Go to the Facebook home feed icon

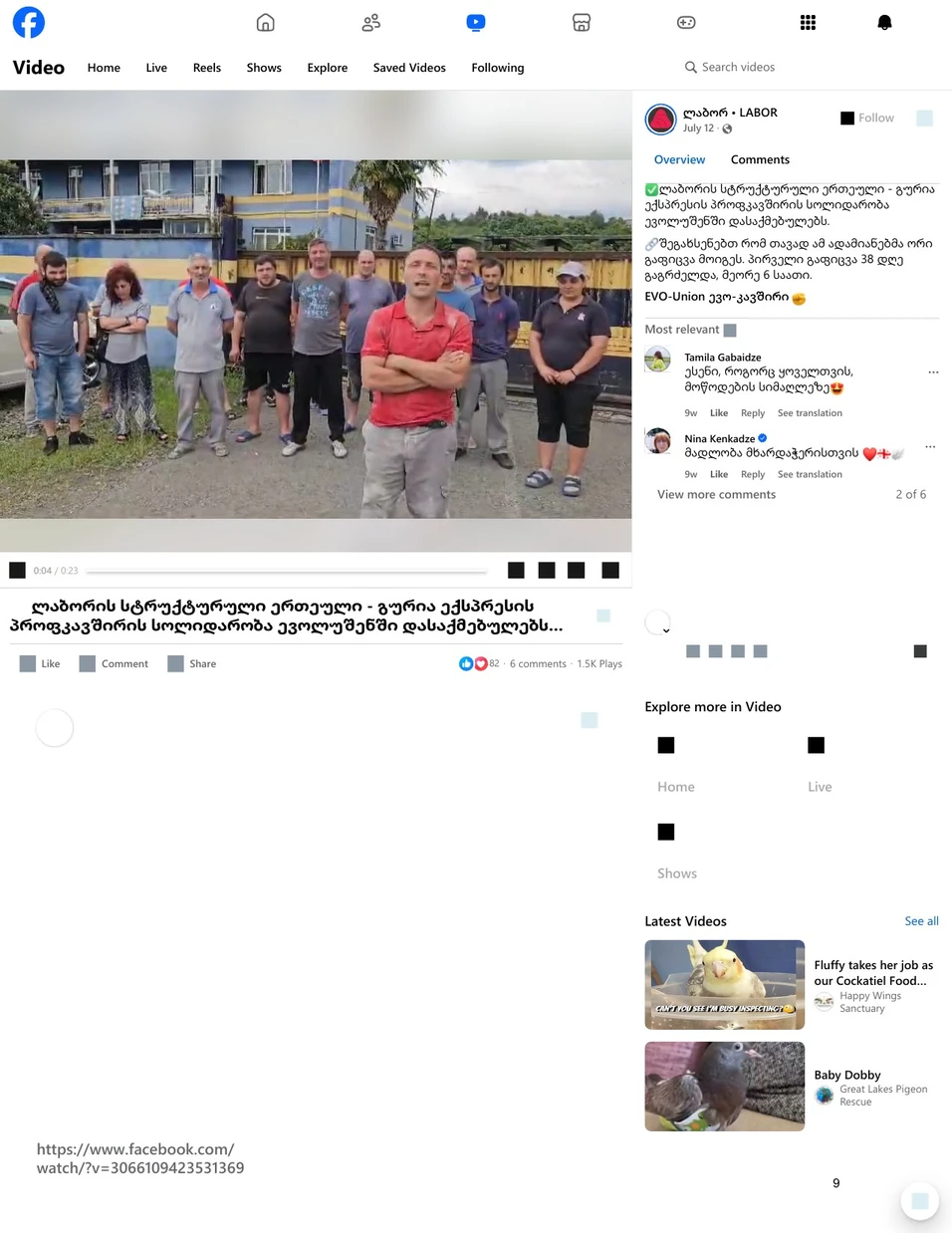click(x=265, y=23)
